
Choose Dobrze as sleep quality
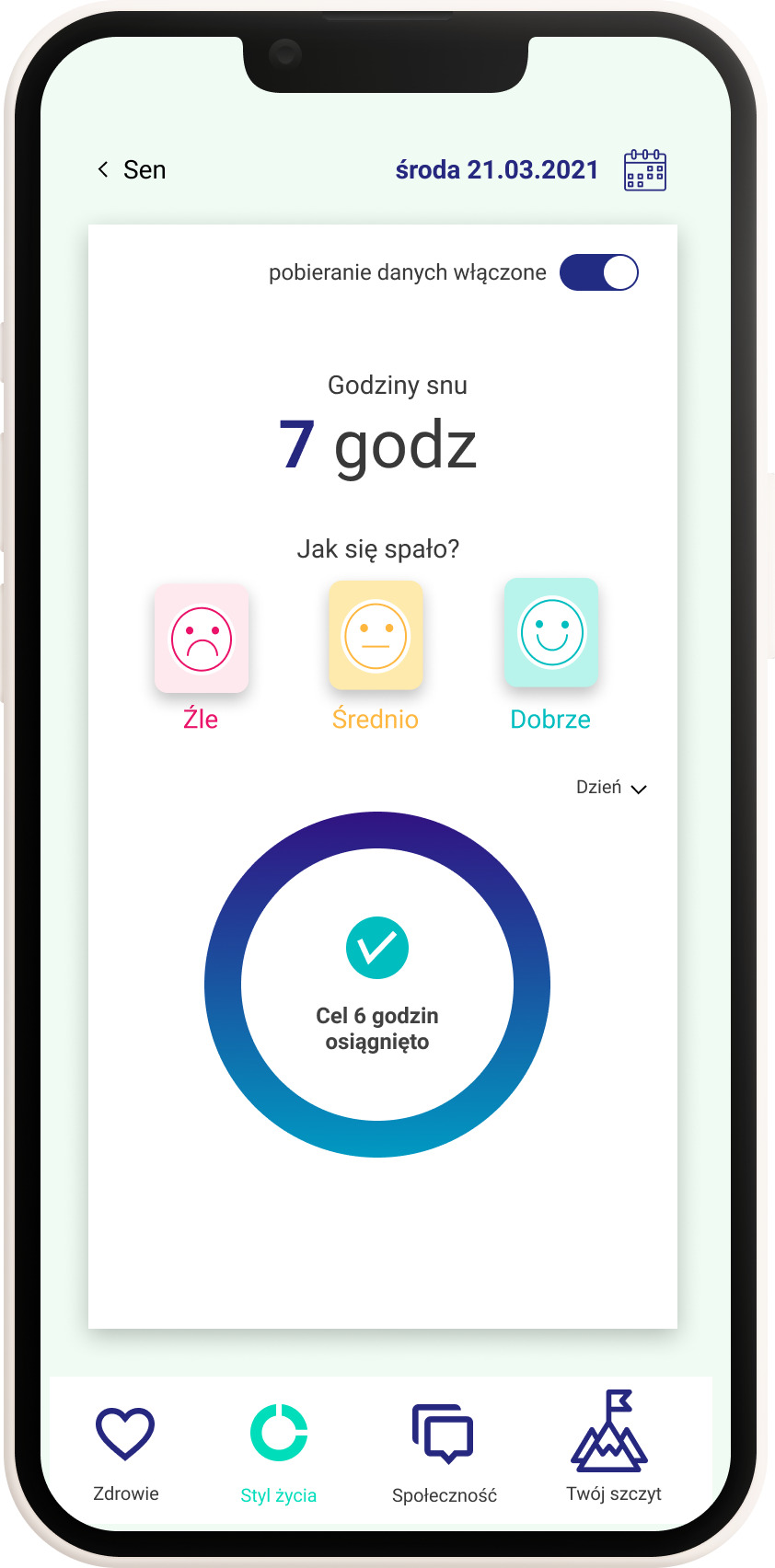click(551, 633)
